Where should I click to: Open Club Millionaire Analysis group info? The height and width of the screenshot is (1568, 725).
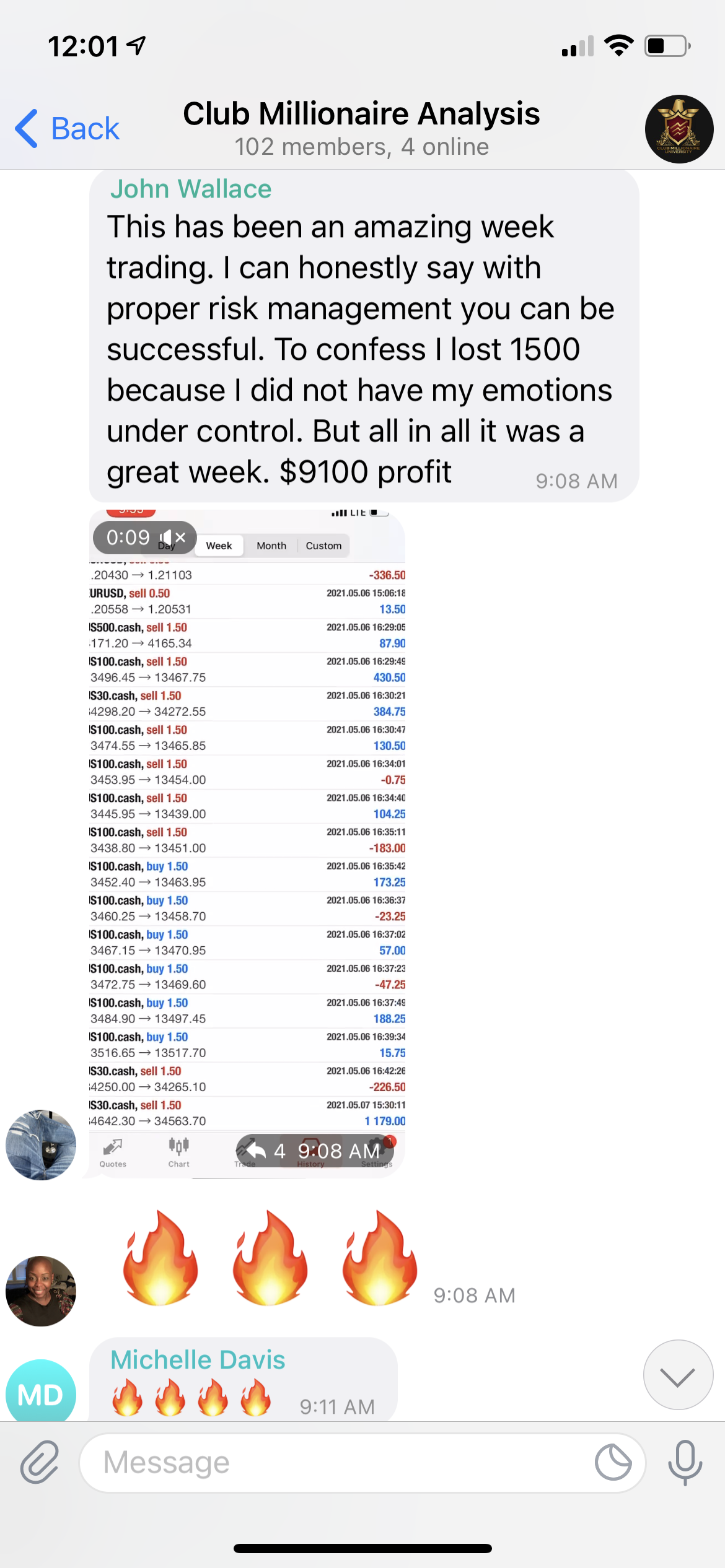[x=361, y=128]
